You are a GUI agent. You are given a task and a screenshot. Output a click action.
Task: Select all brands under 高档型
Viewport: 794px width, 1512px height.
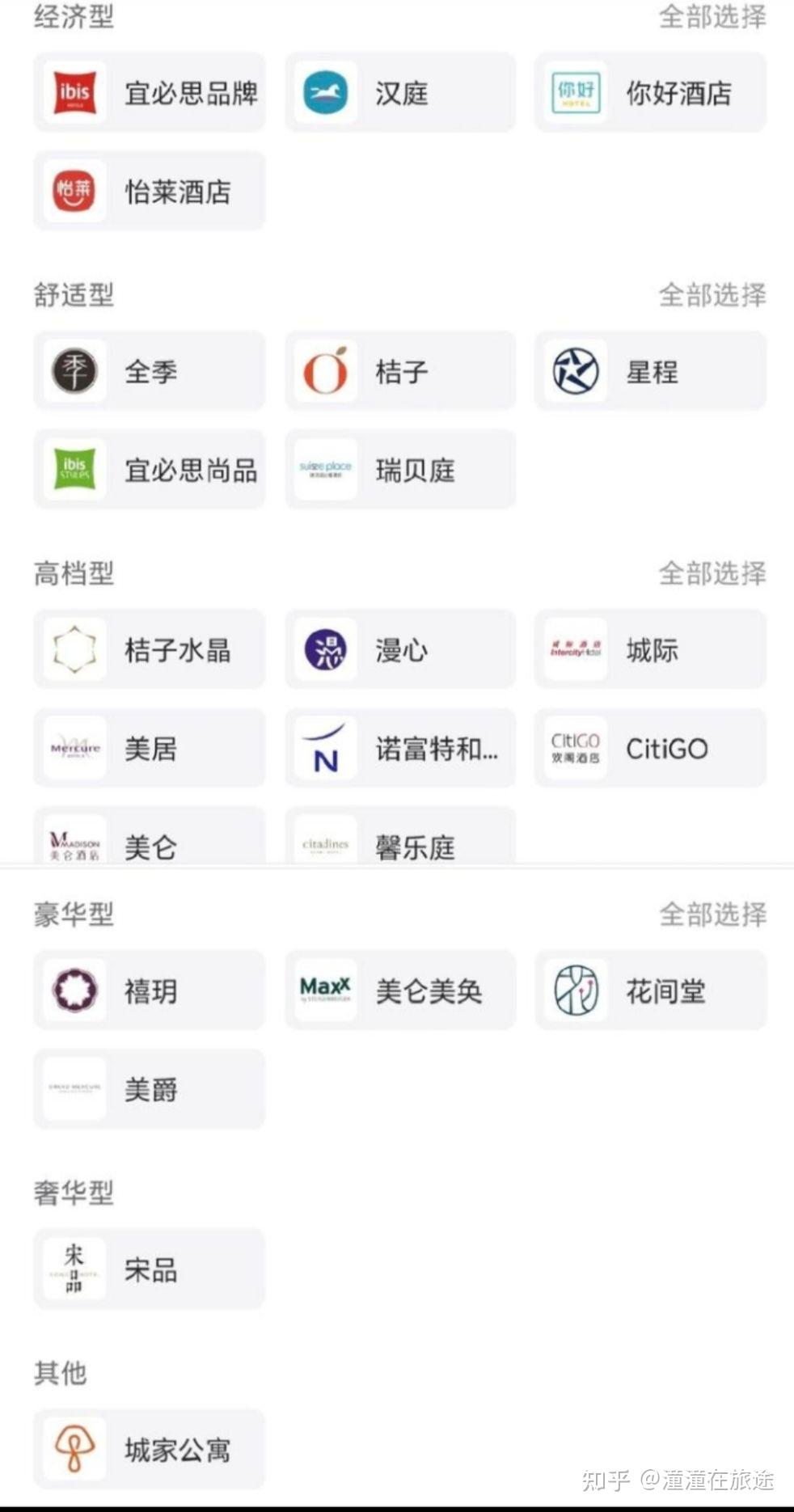(x=712, y=573)
